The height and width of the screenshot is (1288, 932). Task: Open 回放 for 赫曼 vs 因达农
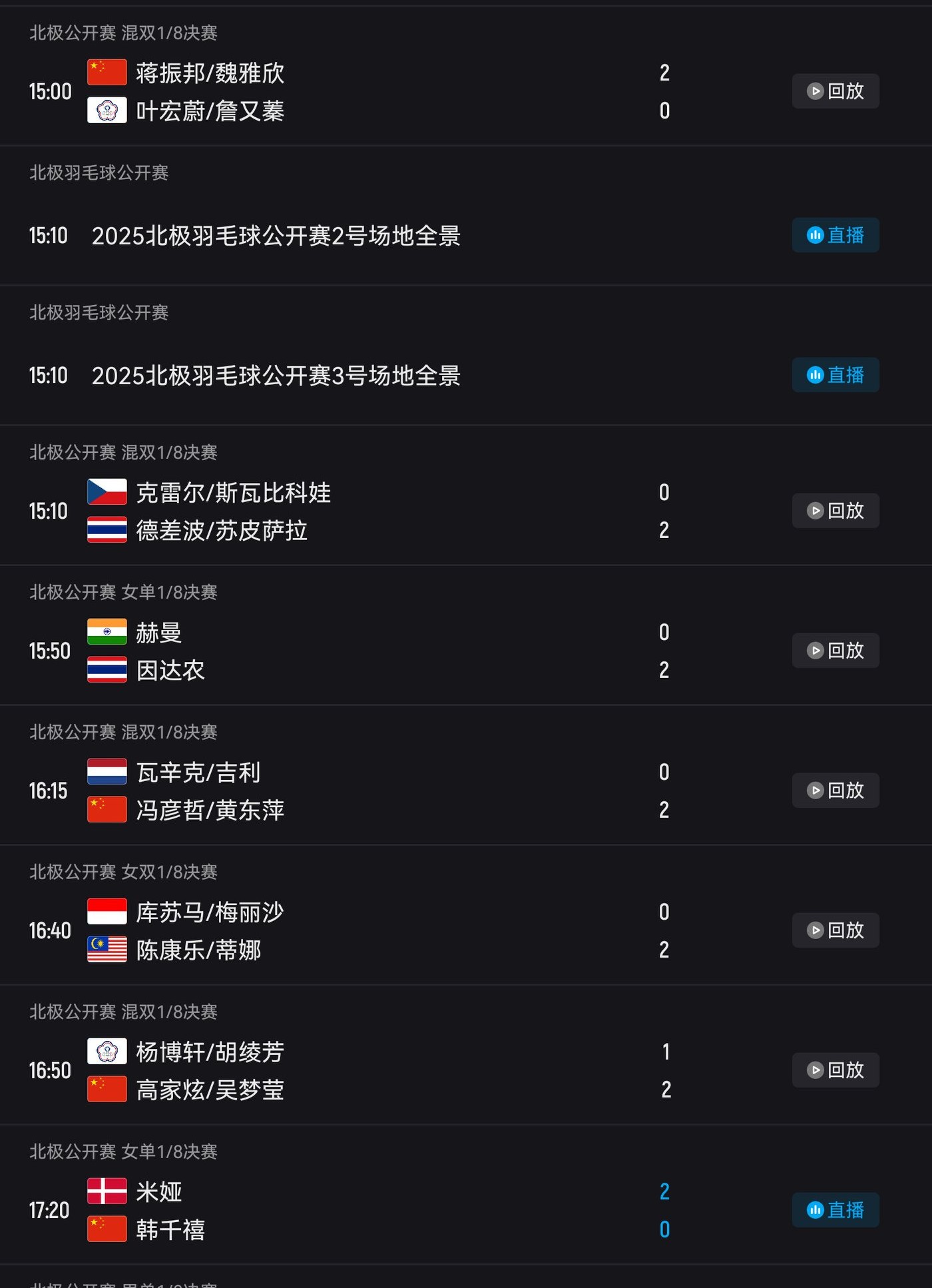(835, 651)
